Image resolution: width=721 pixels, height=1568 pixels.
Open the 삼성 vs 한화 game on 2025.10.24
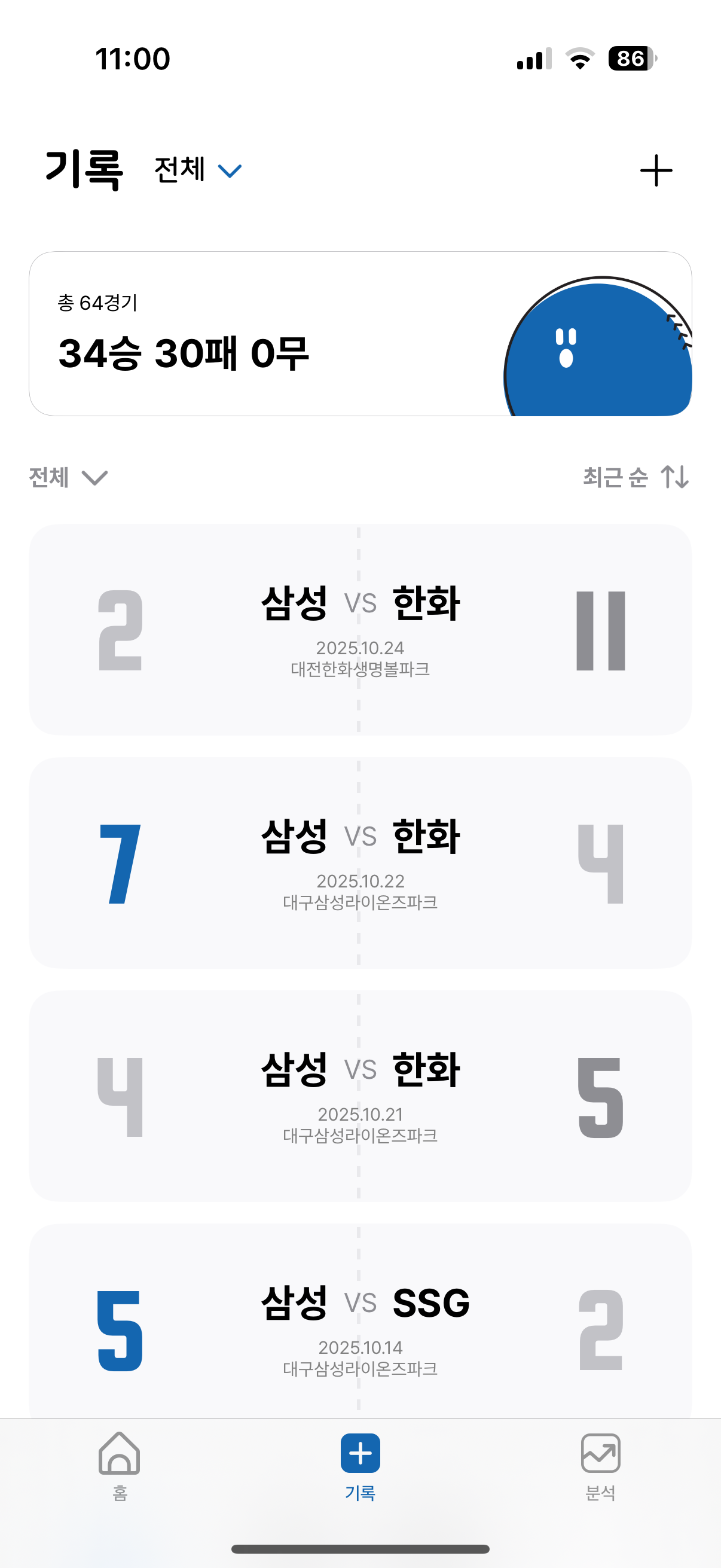[x=360, y=629]
